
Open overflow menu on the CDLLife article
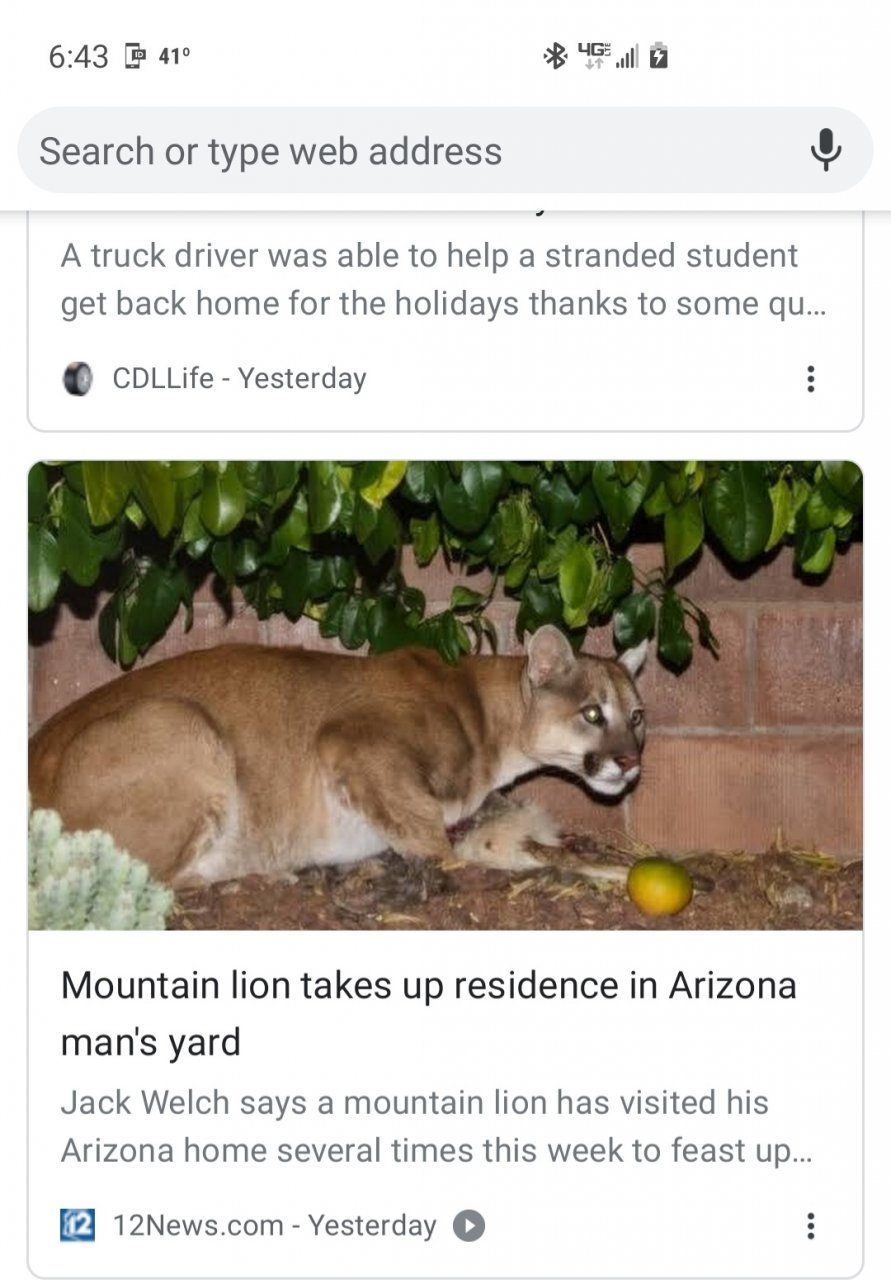click(x=810, y=379)
